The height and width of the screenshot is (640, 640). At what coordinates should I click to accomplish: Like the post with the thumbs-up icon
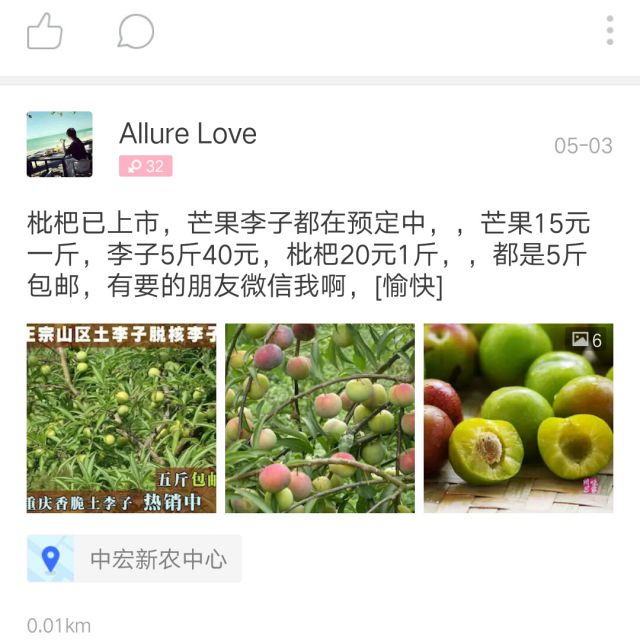point(44,32)
